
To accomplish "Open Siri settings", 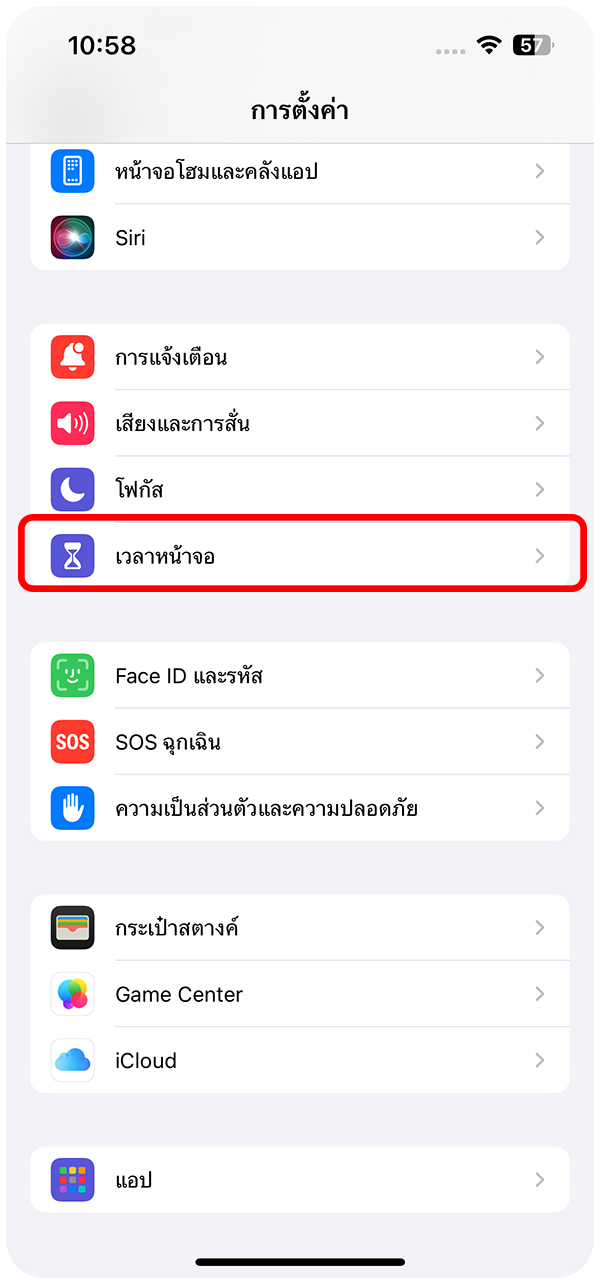I will (300, 238).
